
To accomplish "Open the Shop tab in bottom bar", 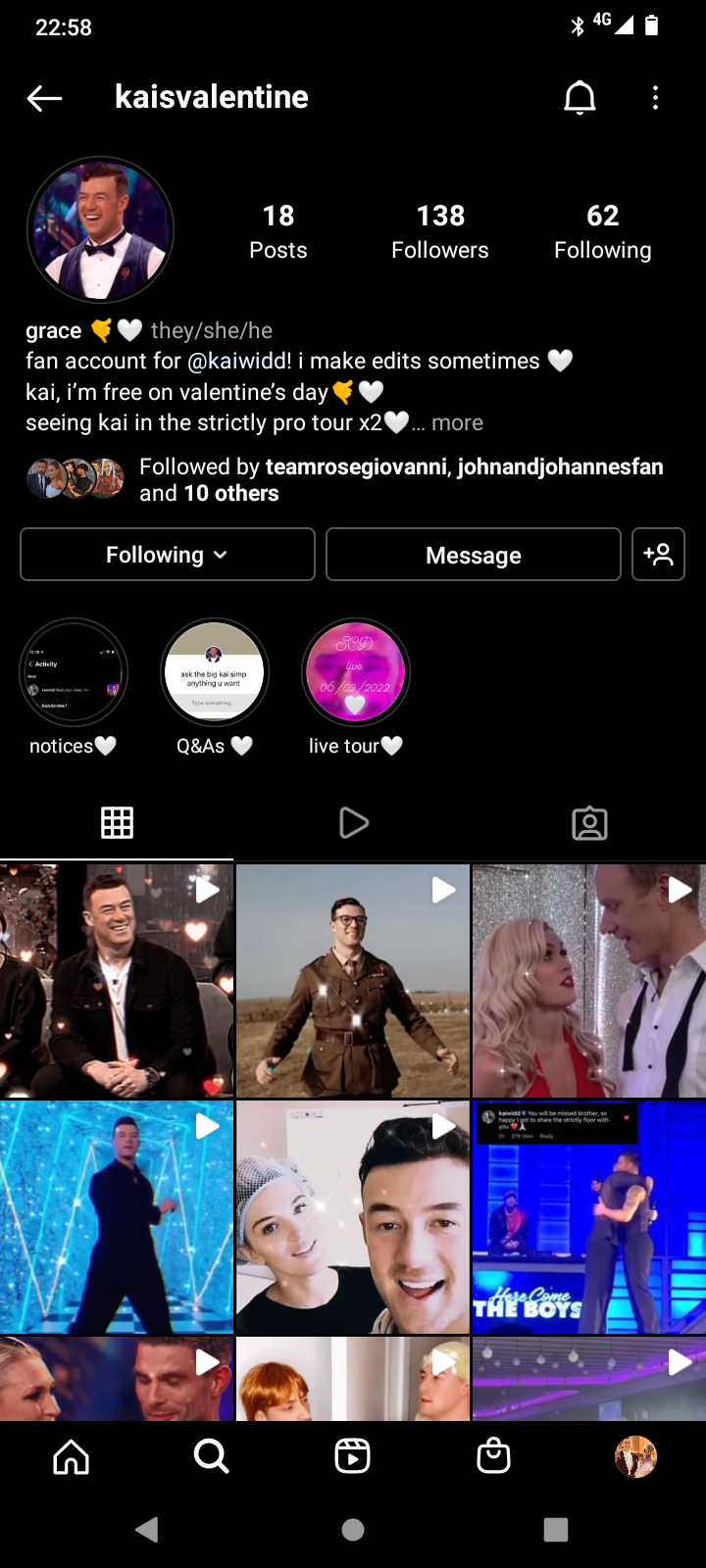I will tap(493, 1456).
